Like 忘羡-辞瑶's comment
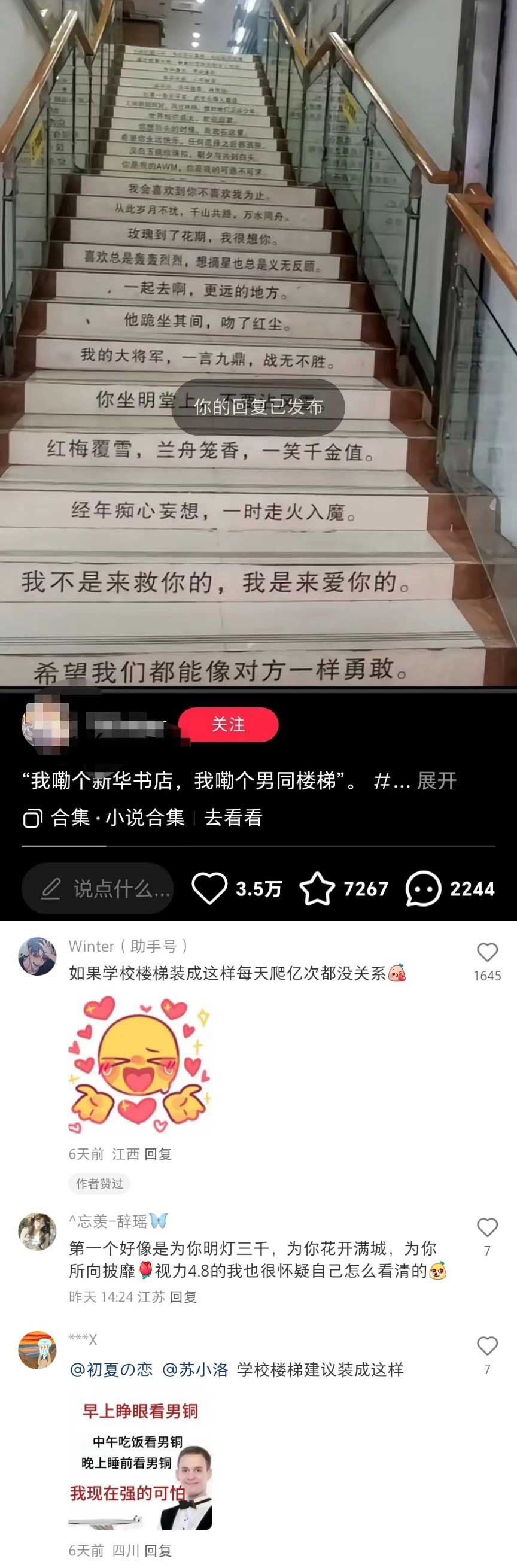517x1568 pixels. (x=487, y=1227)
